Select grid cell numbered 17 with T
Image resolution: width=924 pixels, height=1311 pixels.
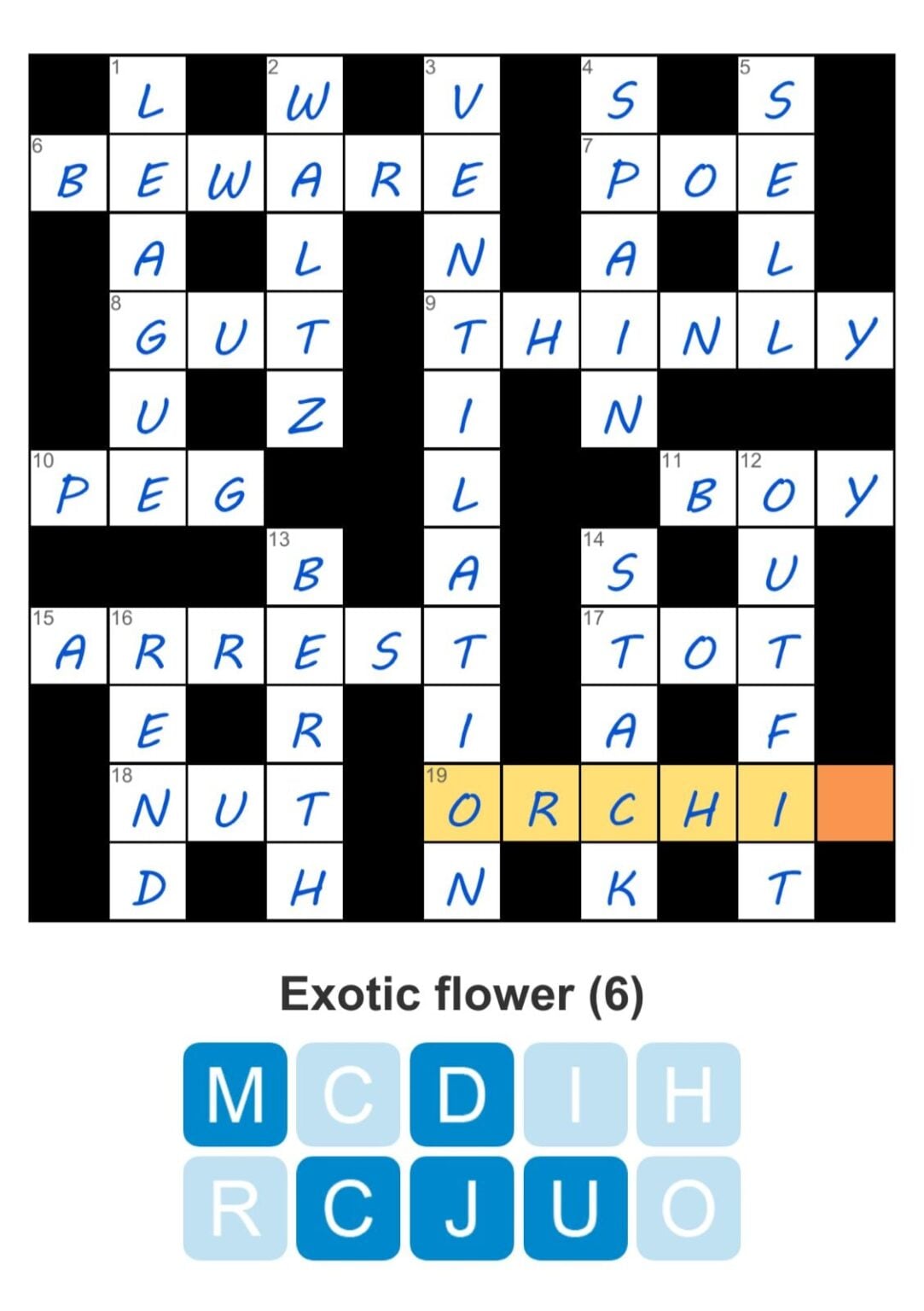tap(619, 646)
